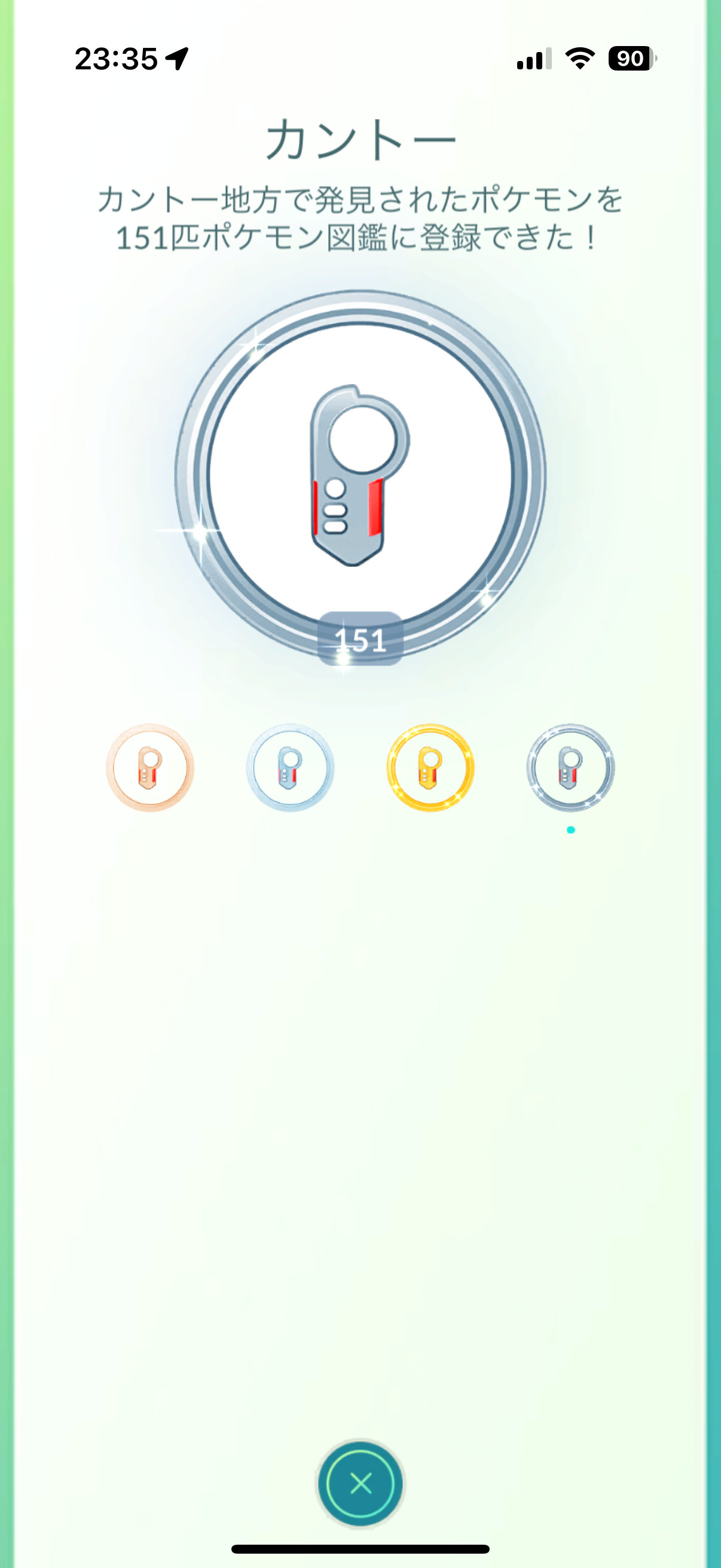Close the Kanto medal screen
Image resolution: width=721 pixels, height=1568 pixels.
pyautogui.click(x=361, y=1484)
